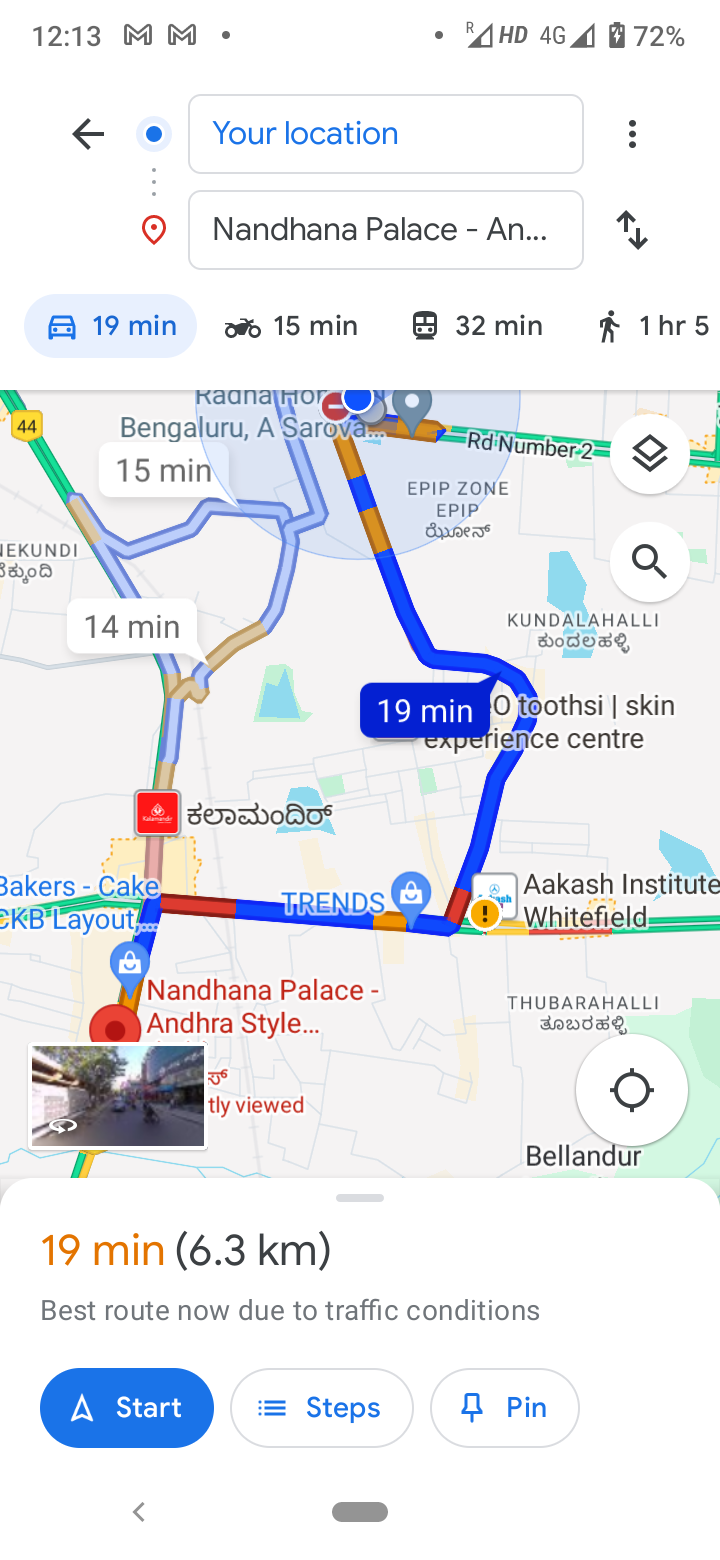Switch to motorcycle mode 15 min

point(291,326)
